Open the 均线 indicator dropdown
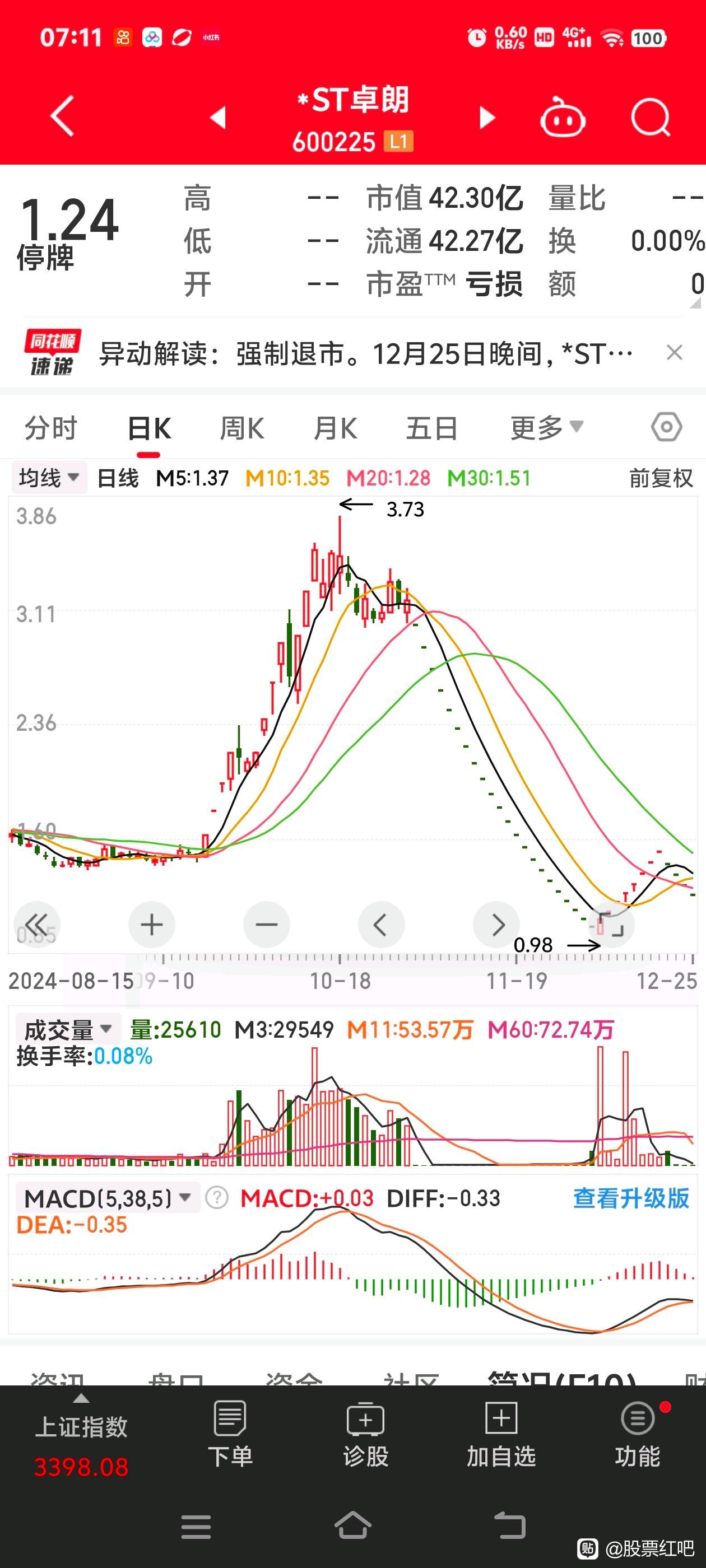This screenshot has height=1568, width=706. (49, 477)
